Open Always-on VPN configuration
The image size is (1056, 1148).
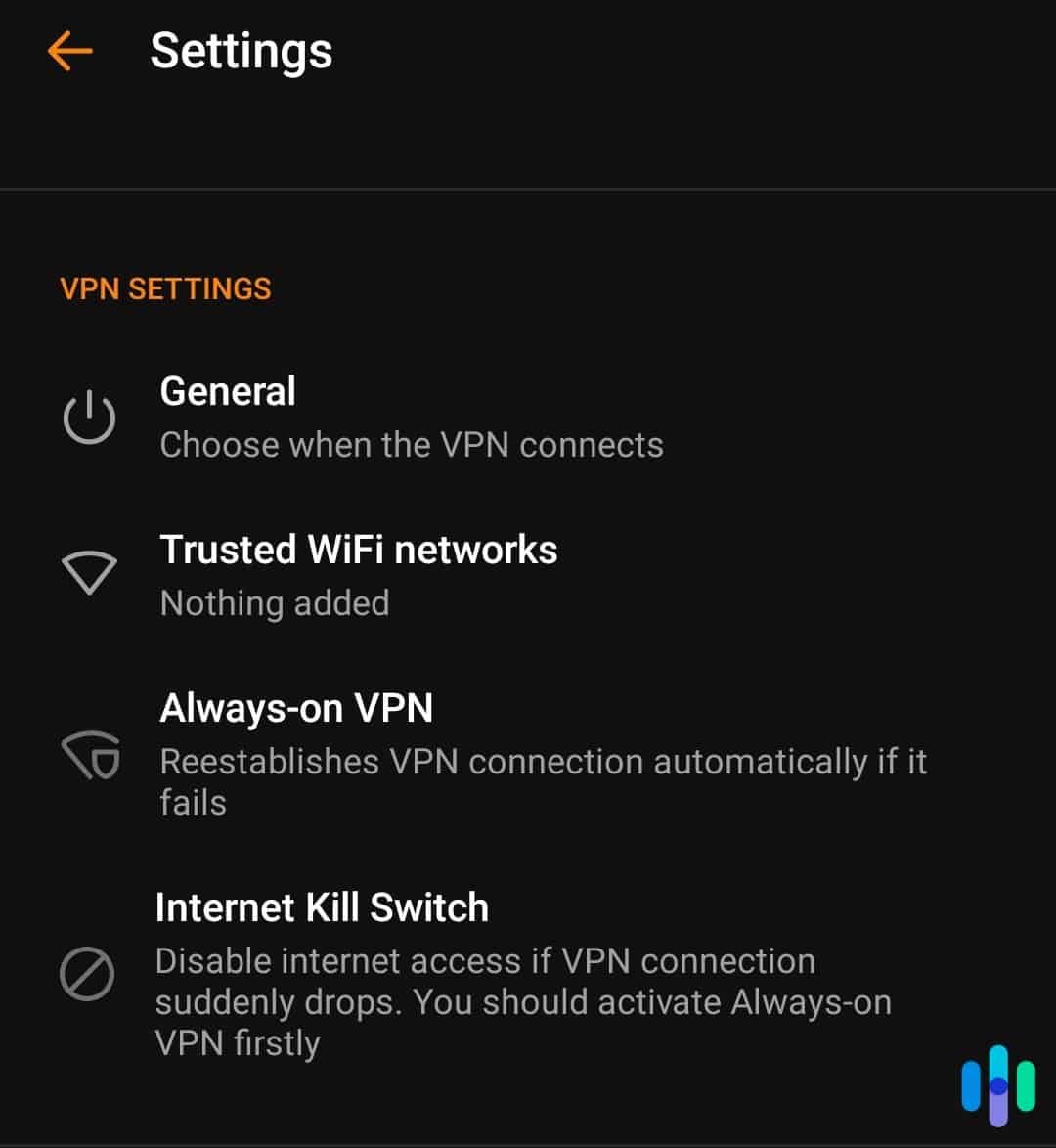click(x=297, y=707)
